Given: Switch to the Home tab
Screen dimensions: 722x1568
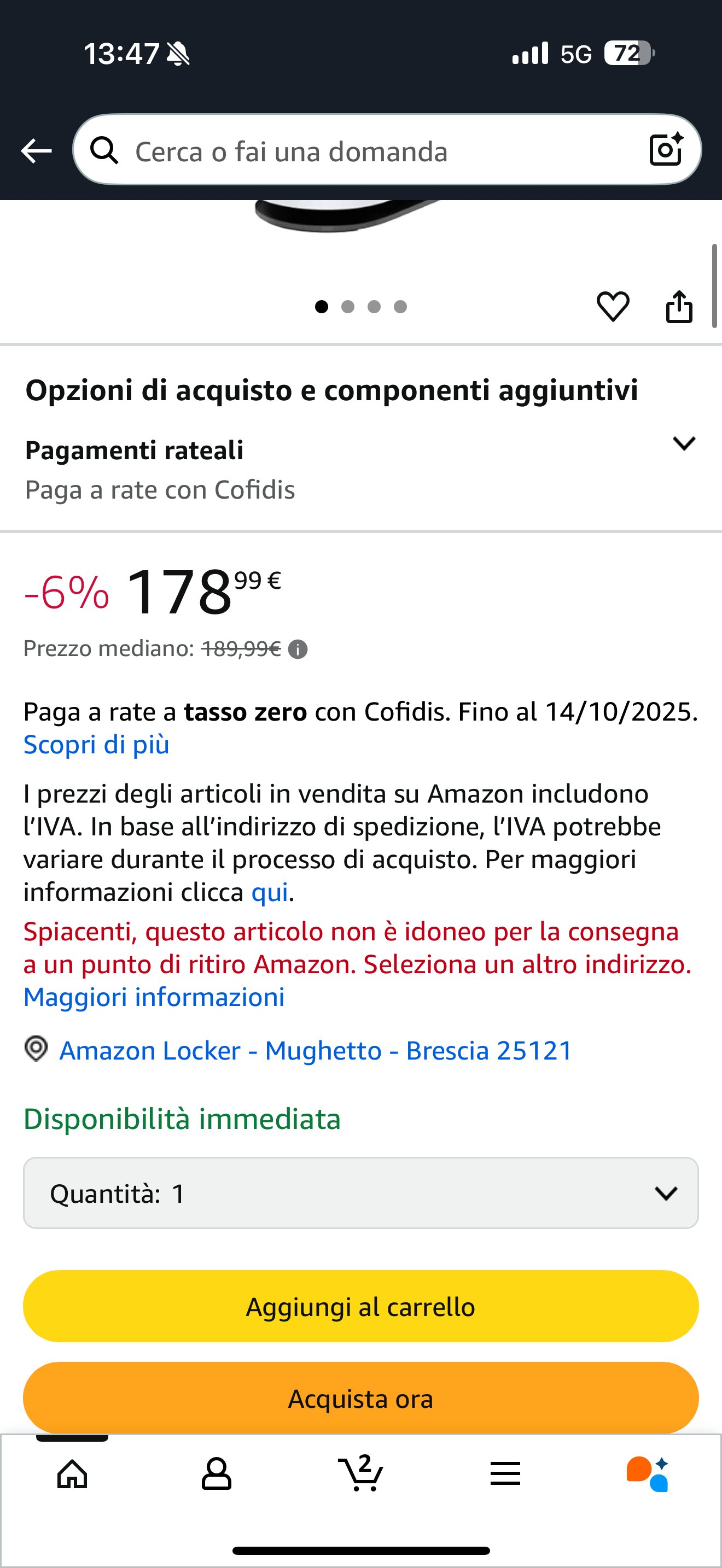Looking at the screenshot, I should 72,1475.
